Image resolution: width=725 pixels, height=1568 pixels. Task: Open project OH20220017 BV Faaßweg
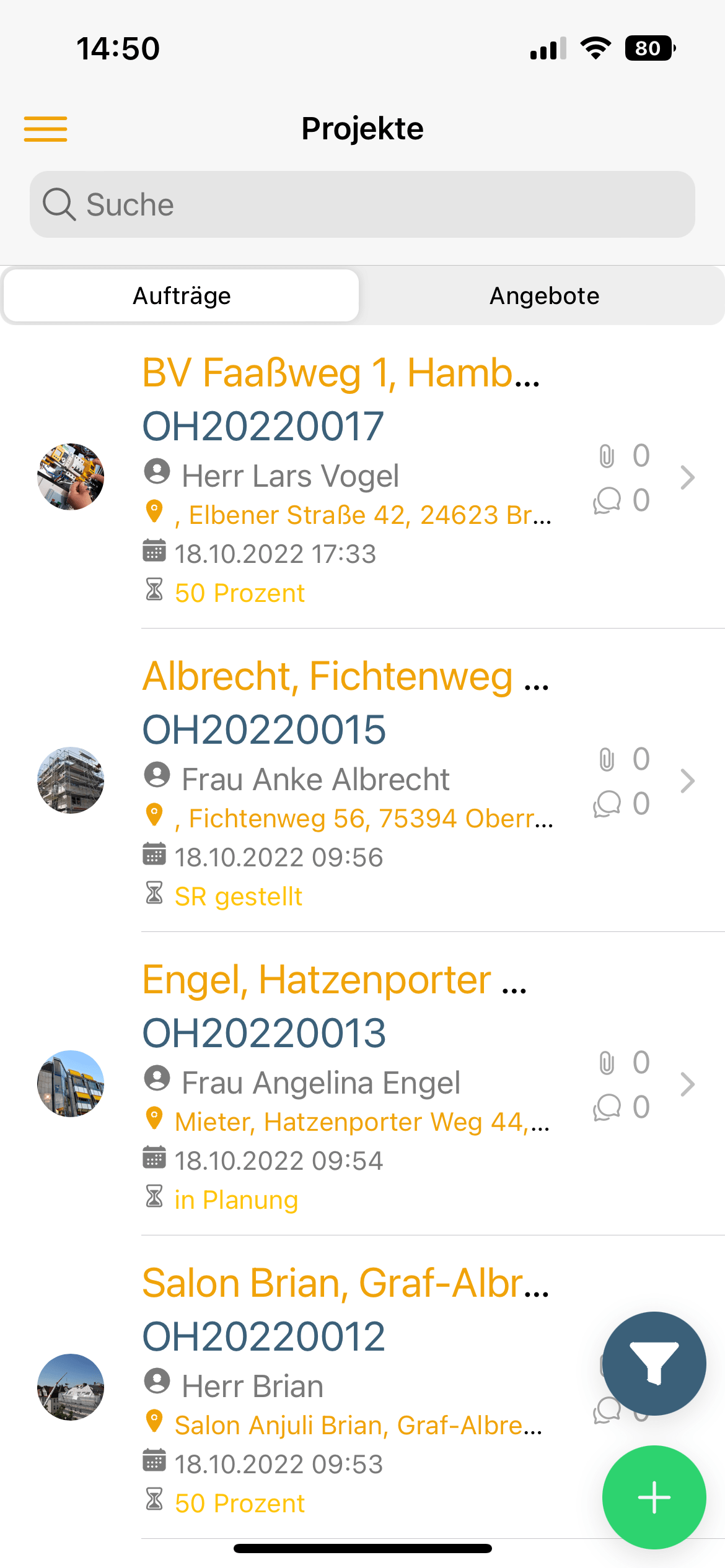pyautogui.click(x=347, y=477)
